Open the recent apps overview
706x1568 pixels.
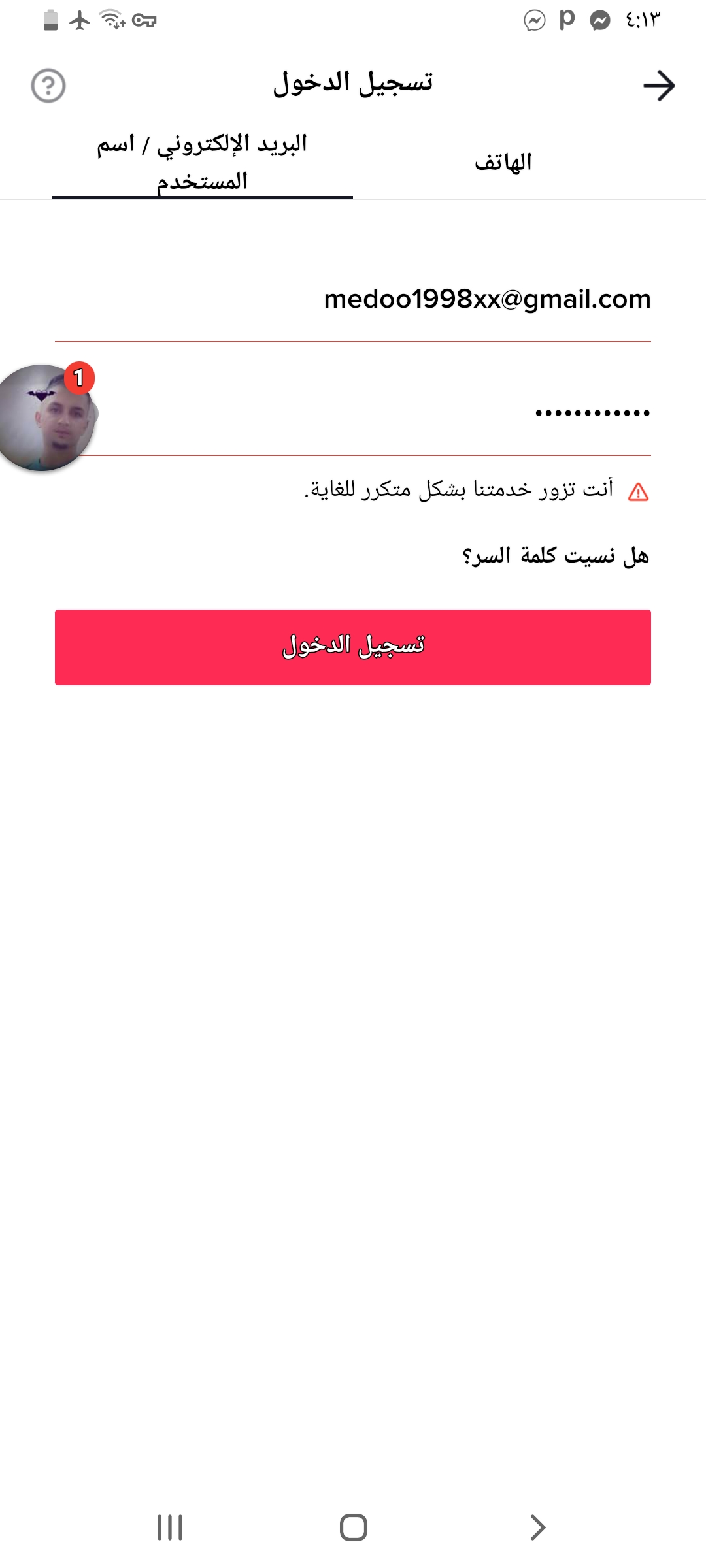(x=170, y=1527)
